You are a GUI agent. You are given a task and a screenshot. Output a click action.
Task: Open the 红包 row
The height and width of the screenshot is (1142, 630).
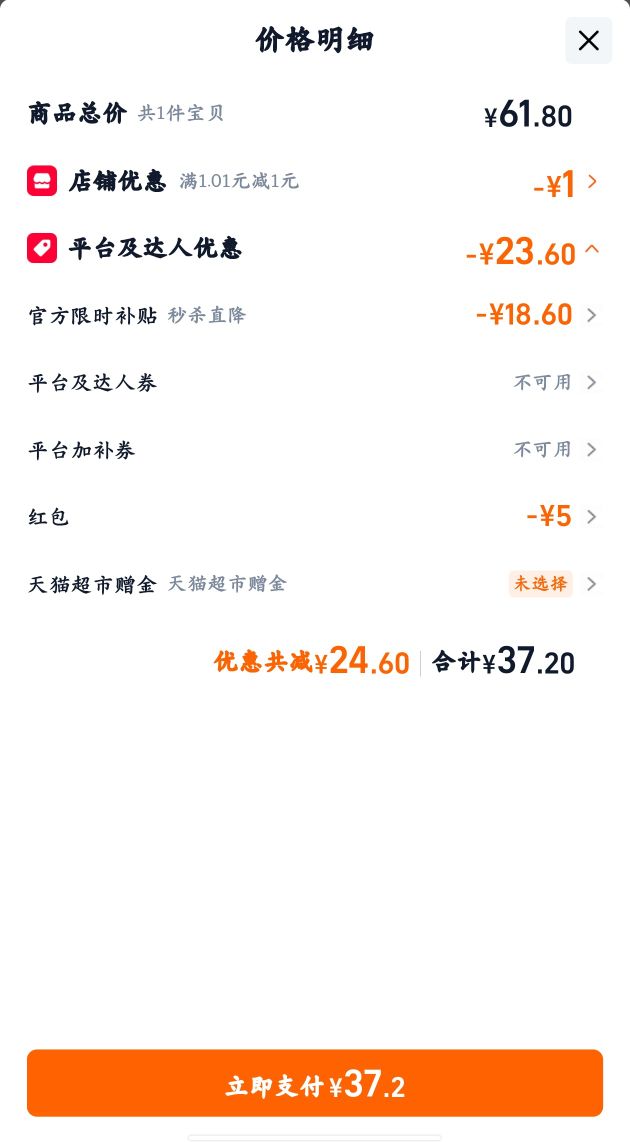315,517
